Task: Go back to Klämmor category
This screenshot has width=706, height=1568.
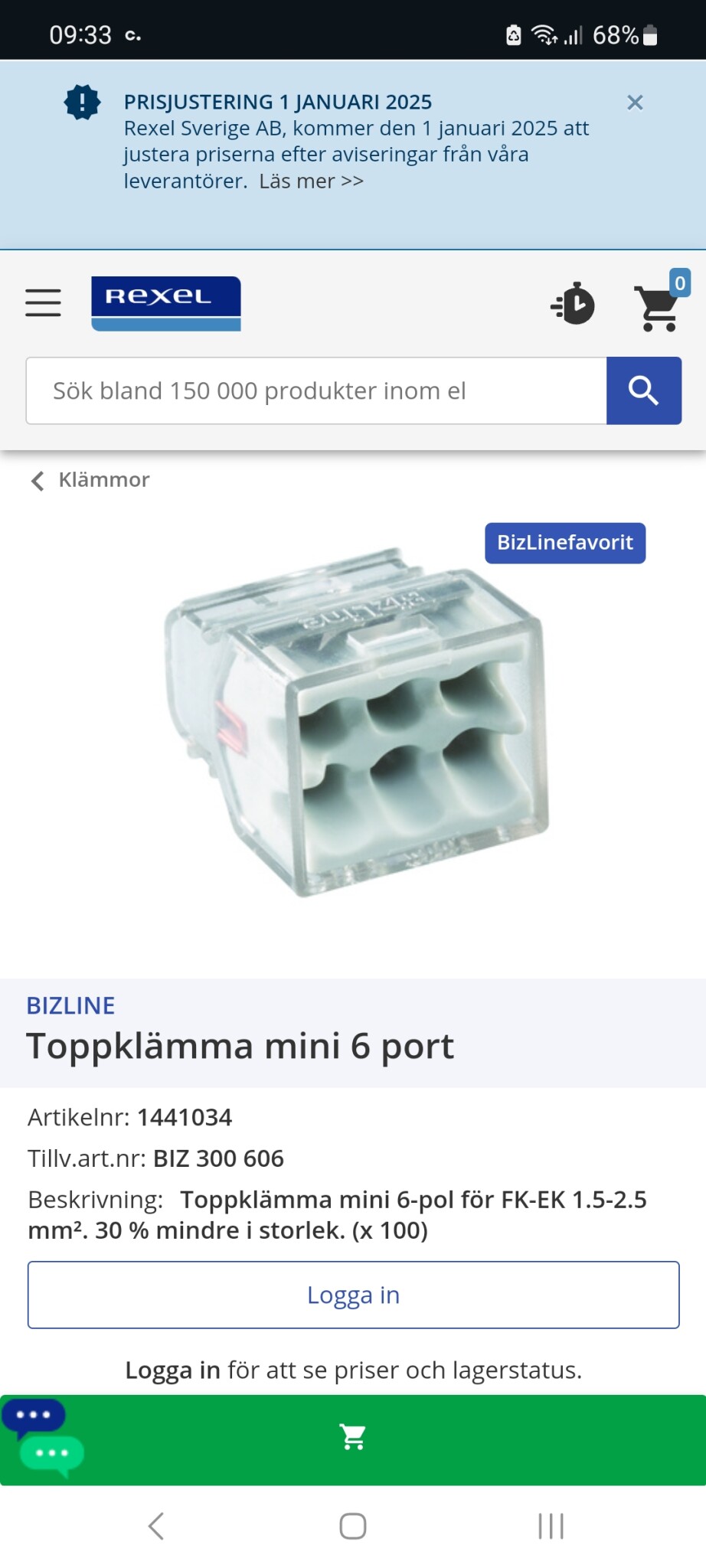Action: 90,480
